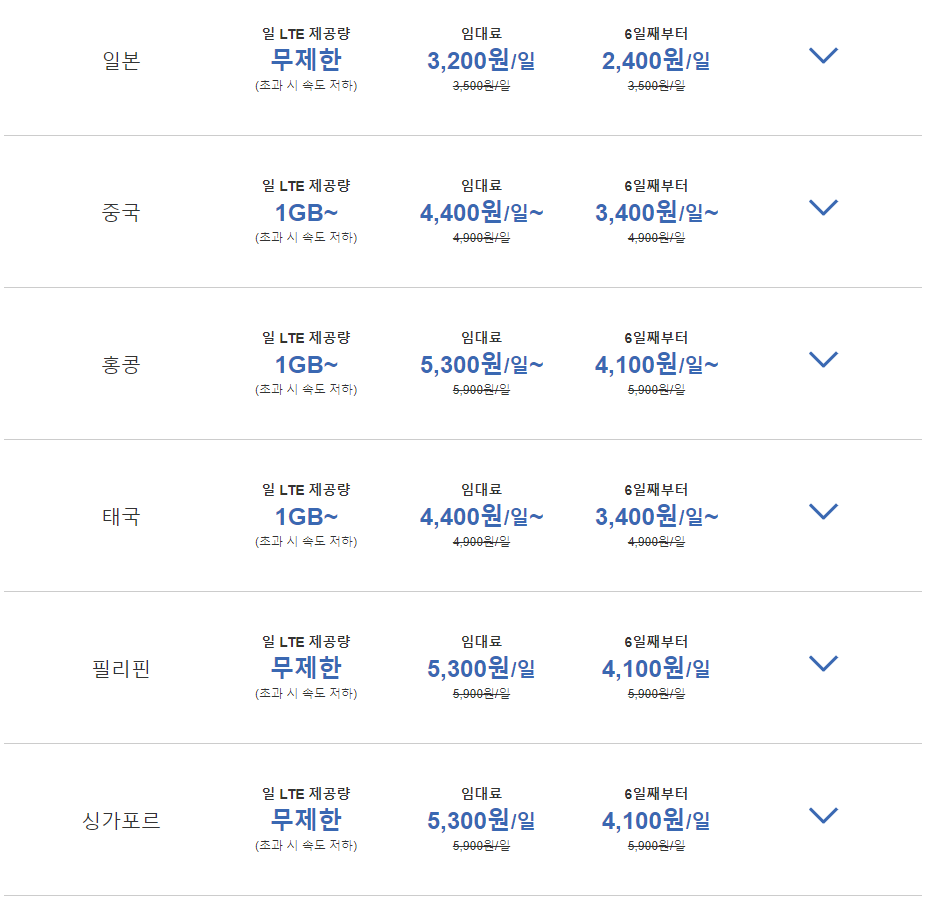Viewport: 952px width, 911px height.
Task: Show more for 필리핀
Action: [823, 663]
